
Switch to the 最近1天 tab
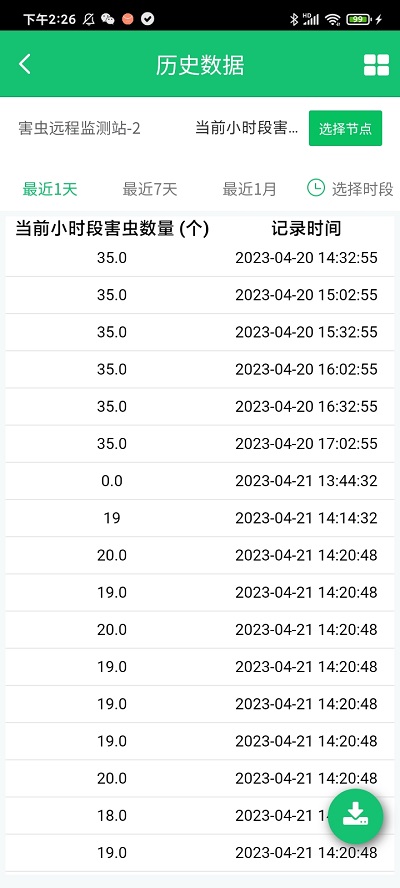click(50, 189)
